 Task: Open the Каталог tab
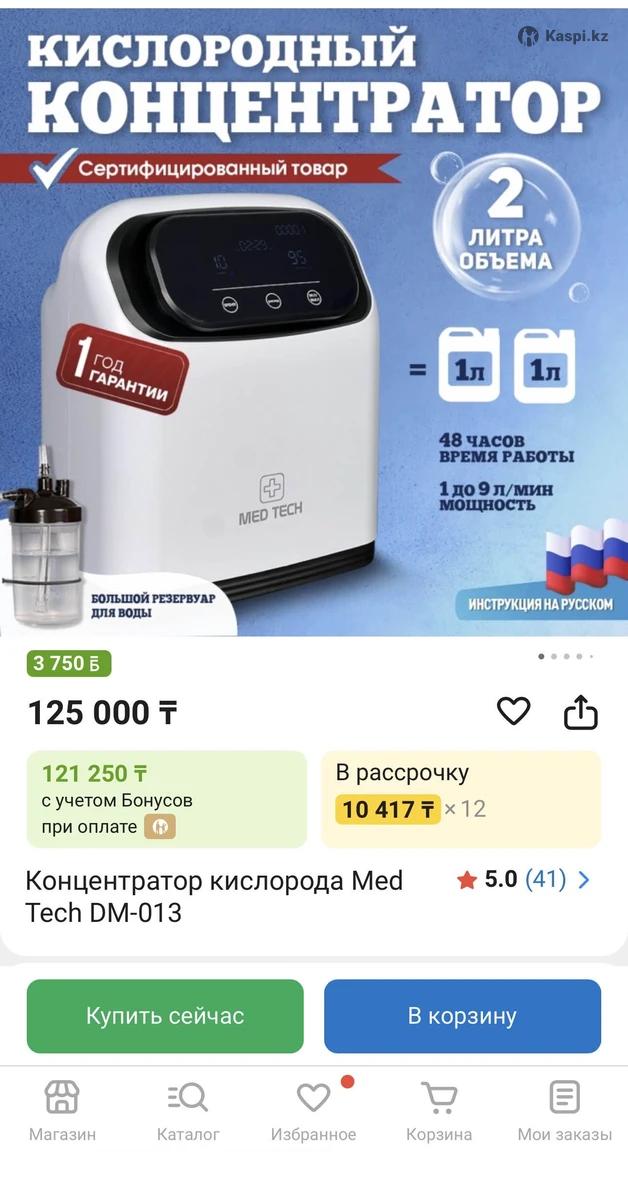click(188, 1111)
